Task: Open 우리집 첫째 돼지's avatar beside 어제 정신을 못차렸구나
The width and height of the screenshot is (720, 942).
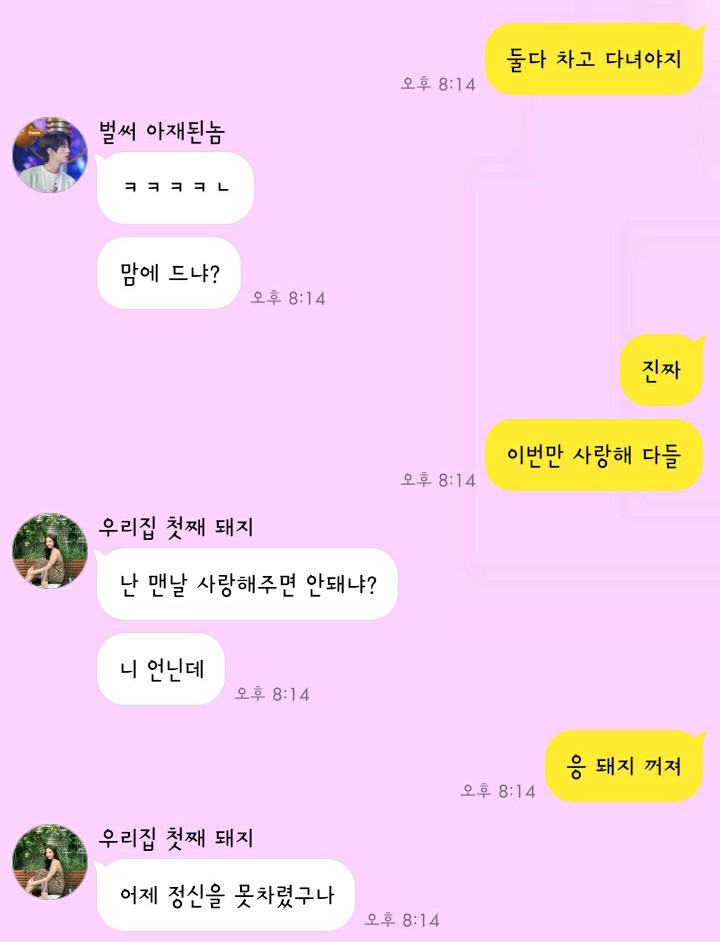Action: tap(49, 861)
